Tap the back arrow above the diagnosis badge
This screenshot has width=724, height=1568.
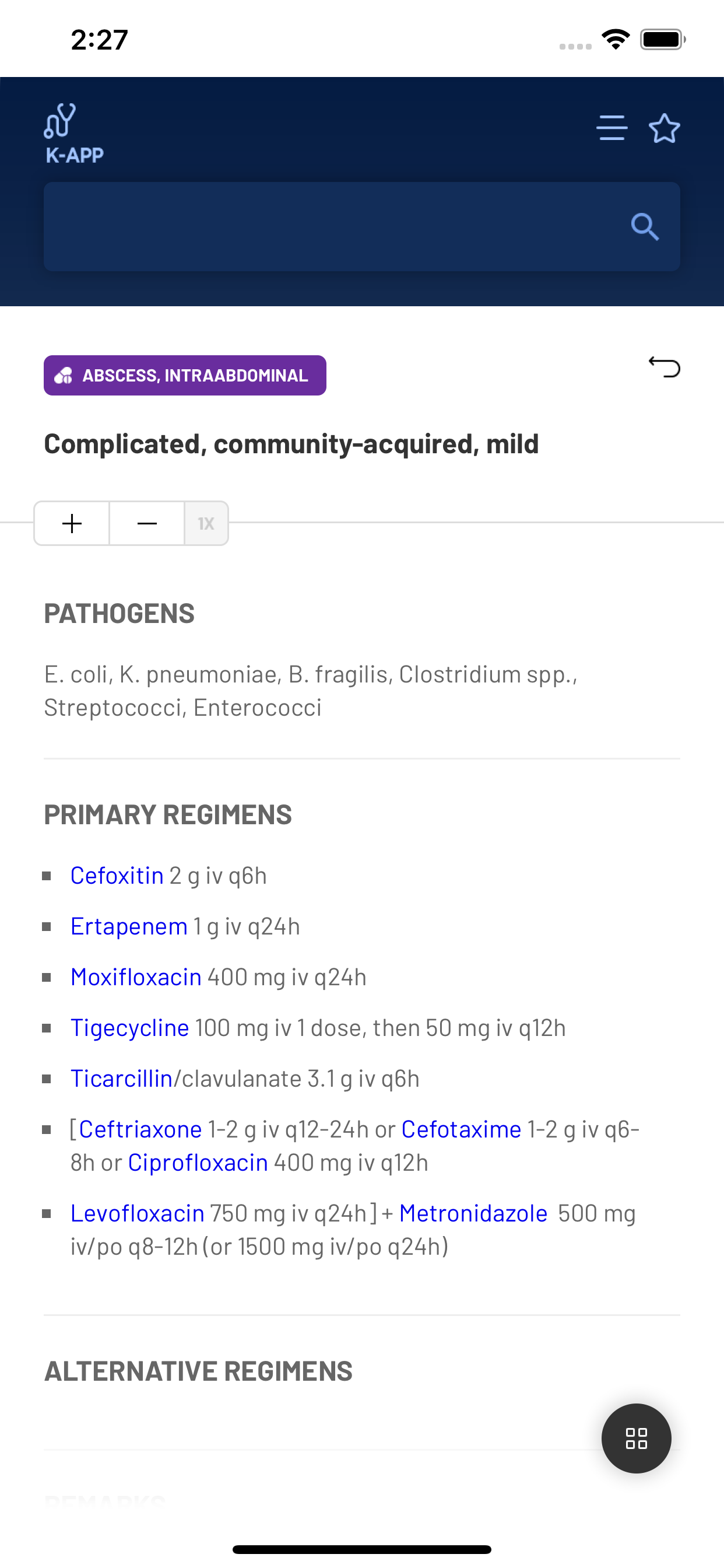tap(666, 367)
